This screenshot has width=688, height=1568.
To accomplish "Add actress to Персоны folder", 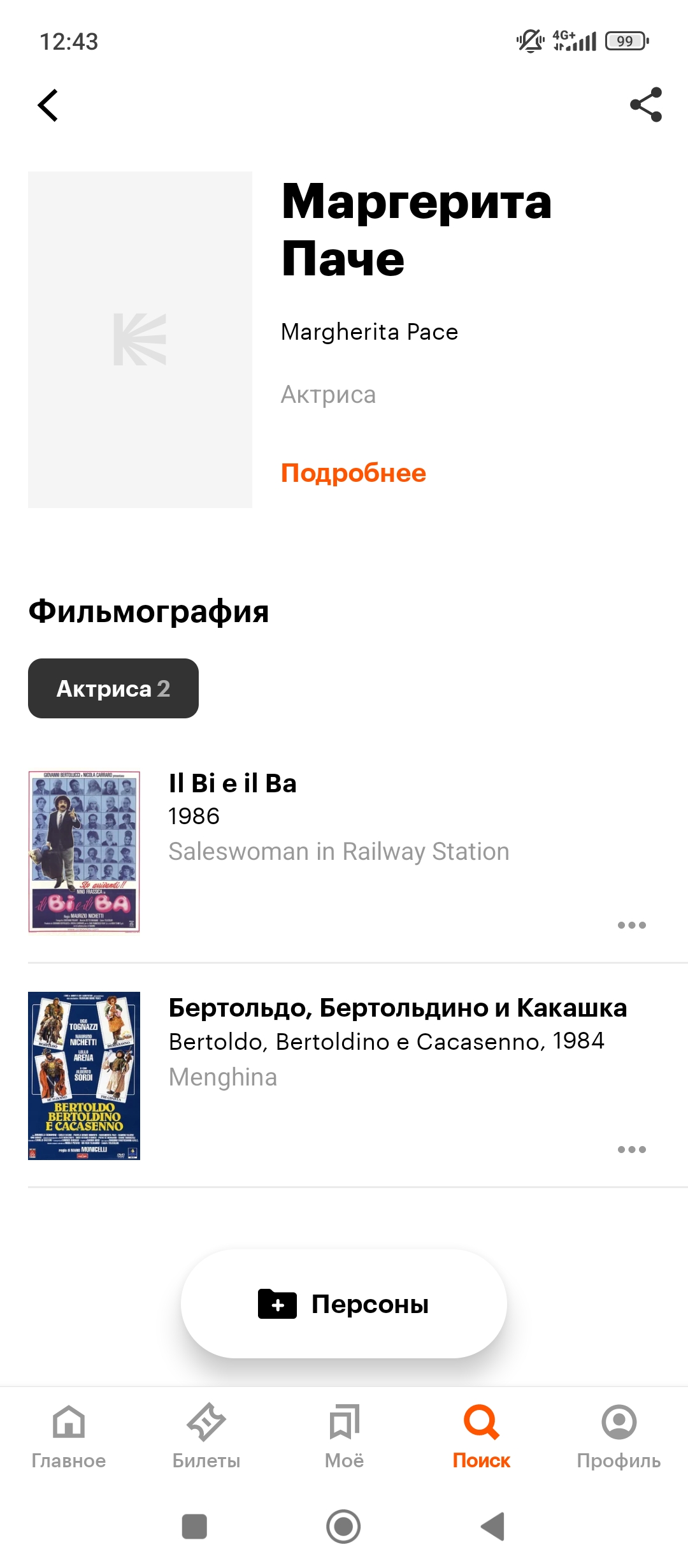I will click(344, 1304).
